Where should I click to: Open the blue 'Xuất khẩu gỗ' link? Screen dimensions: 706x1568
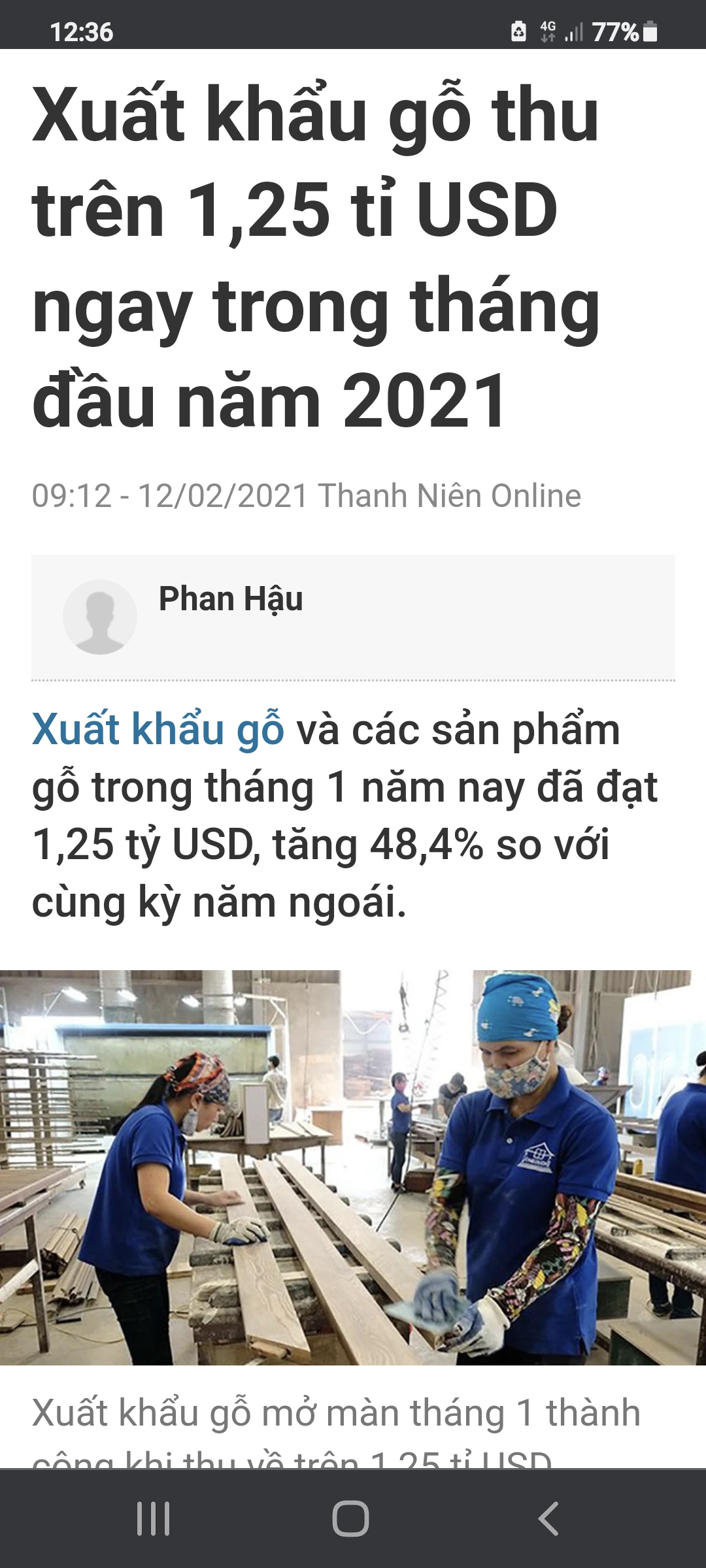(158, 729)
